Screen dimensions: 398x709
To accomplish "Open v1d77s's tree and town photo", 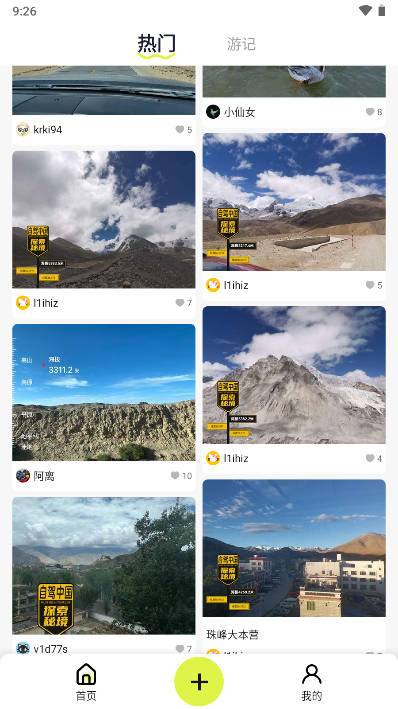I will click(104, 566).
